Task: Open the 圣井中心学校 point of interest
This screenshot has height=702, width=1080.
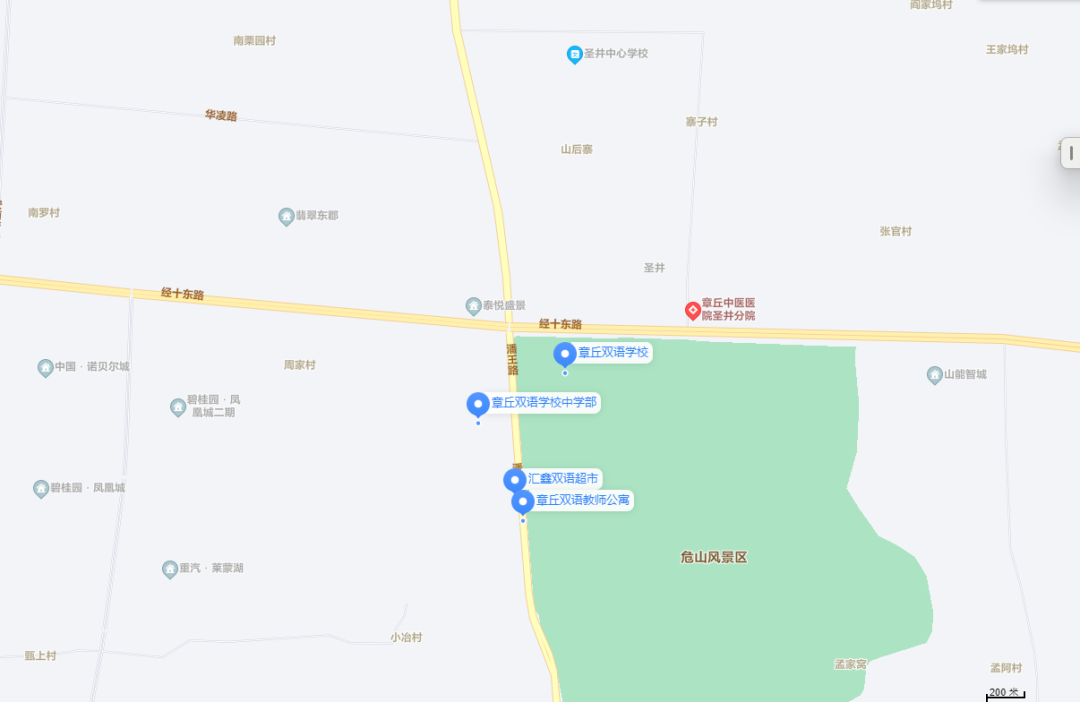Action: coord(575,54)
